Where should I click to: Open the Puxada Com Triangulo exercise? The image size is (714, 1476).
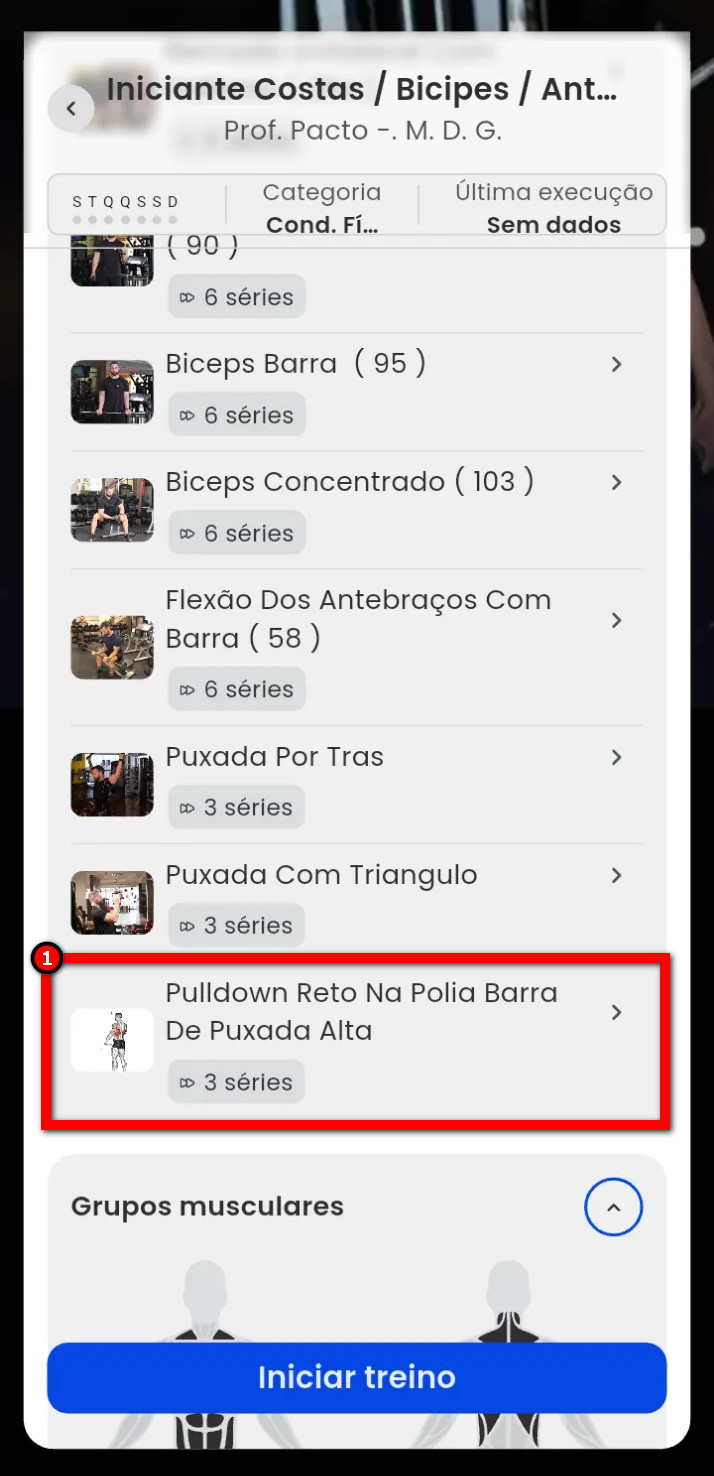click(x=356, y=902)
